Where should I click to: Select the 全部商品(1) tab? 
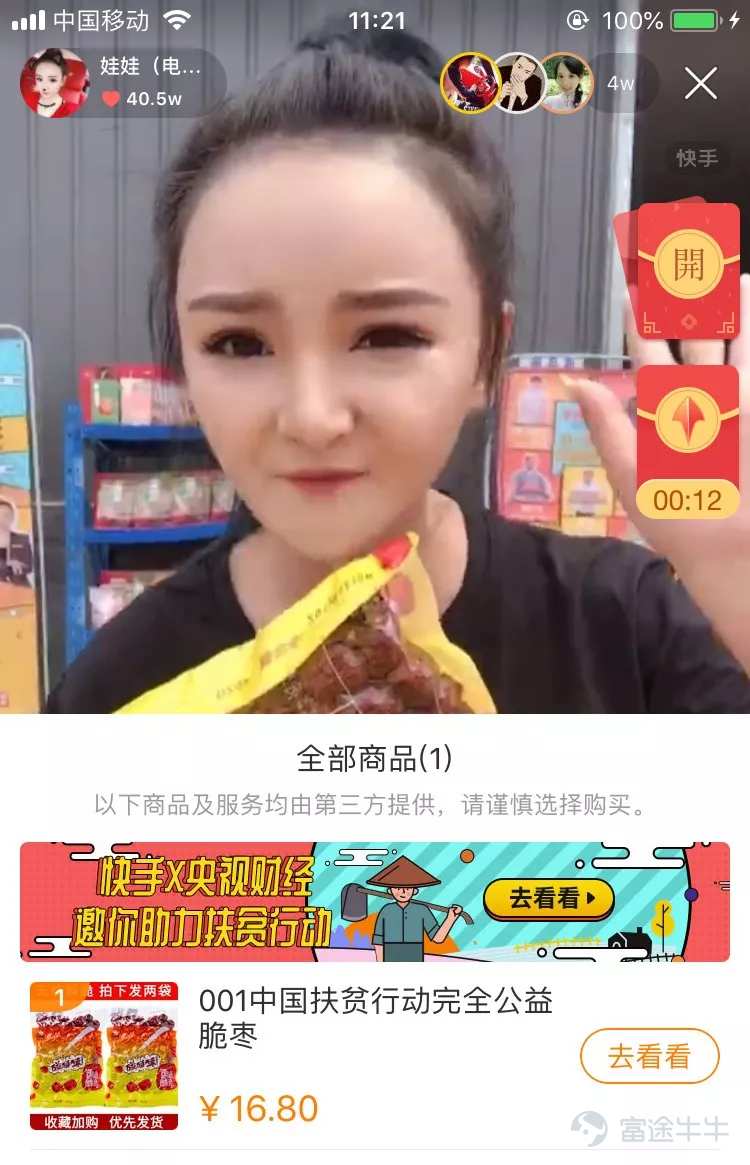[x=375, y=756]
